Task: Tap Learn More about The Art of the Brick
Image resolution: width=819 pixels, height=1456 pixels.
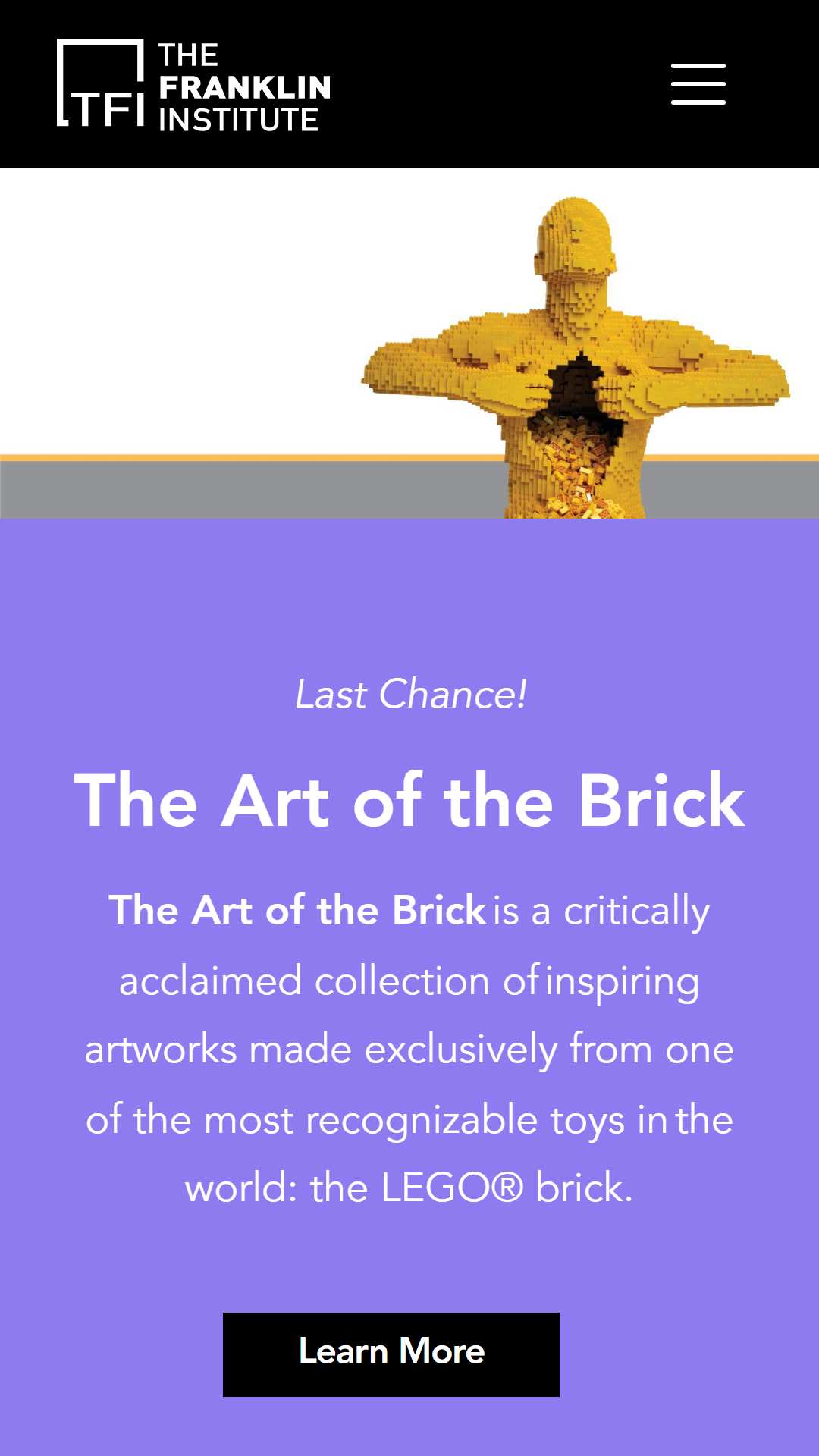Action: point(391,1354)
